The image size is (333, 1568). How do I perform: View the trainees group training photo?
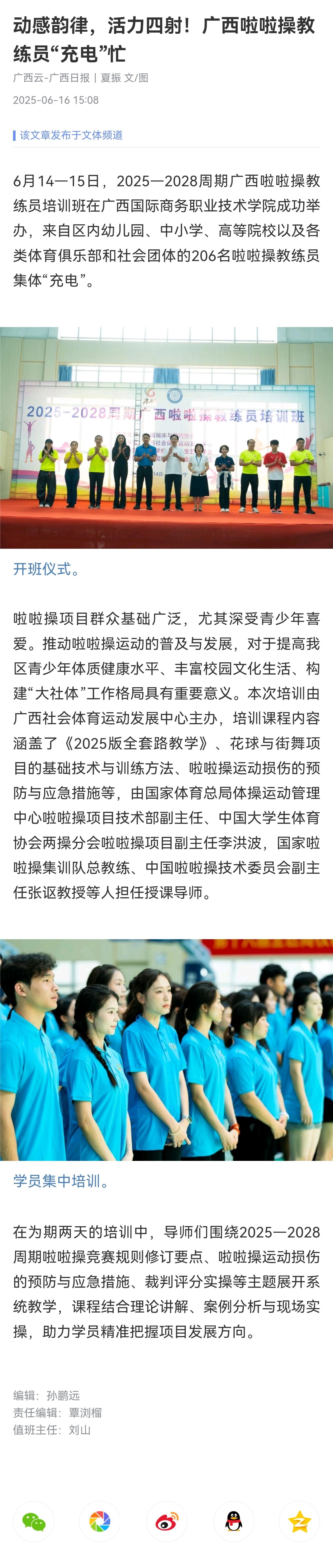coord(166,1049)
